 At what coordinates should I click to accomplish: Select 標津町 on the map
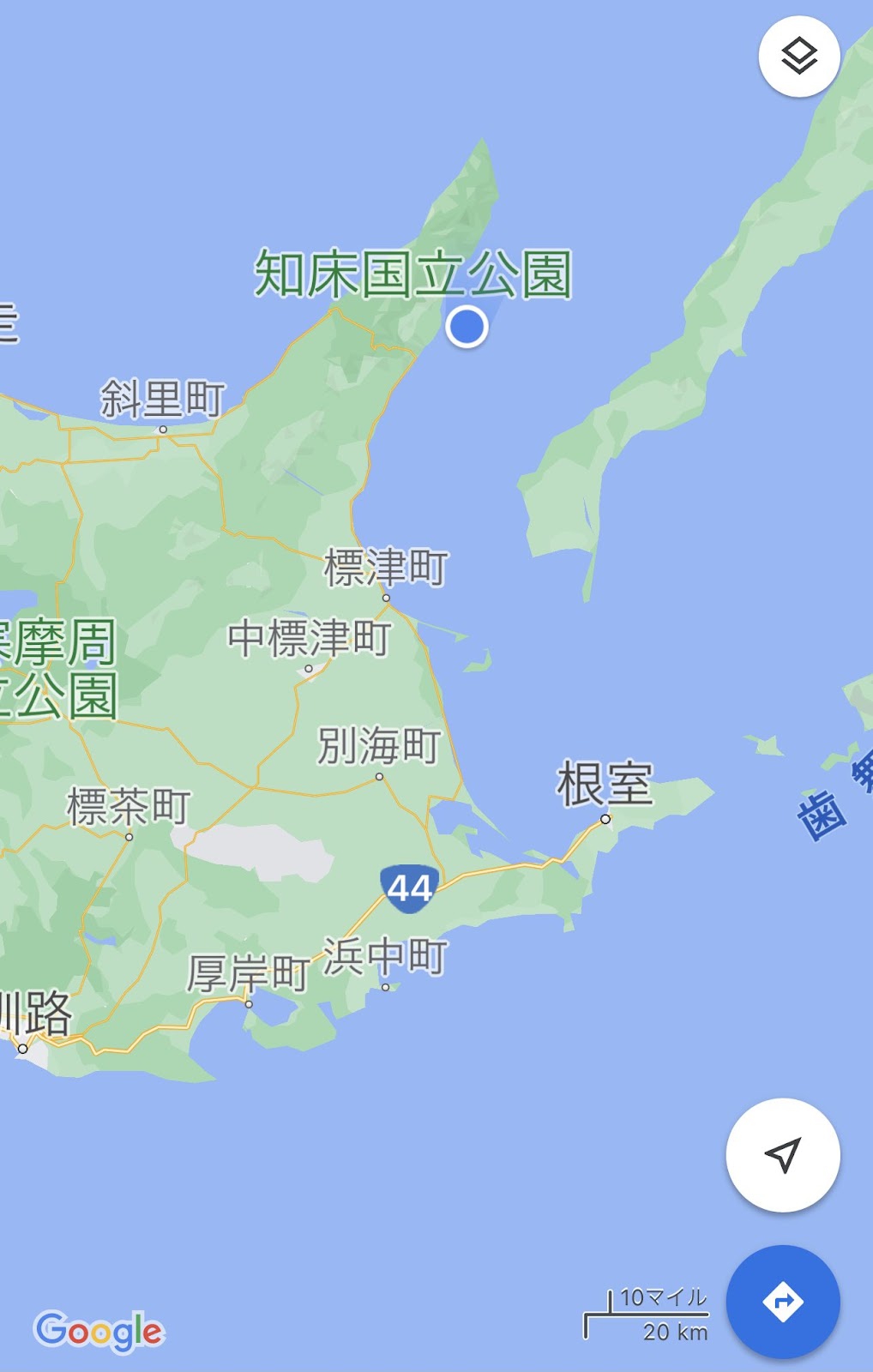tap(385, 569)
